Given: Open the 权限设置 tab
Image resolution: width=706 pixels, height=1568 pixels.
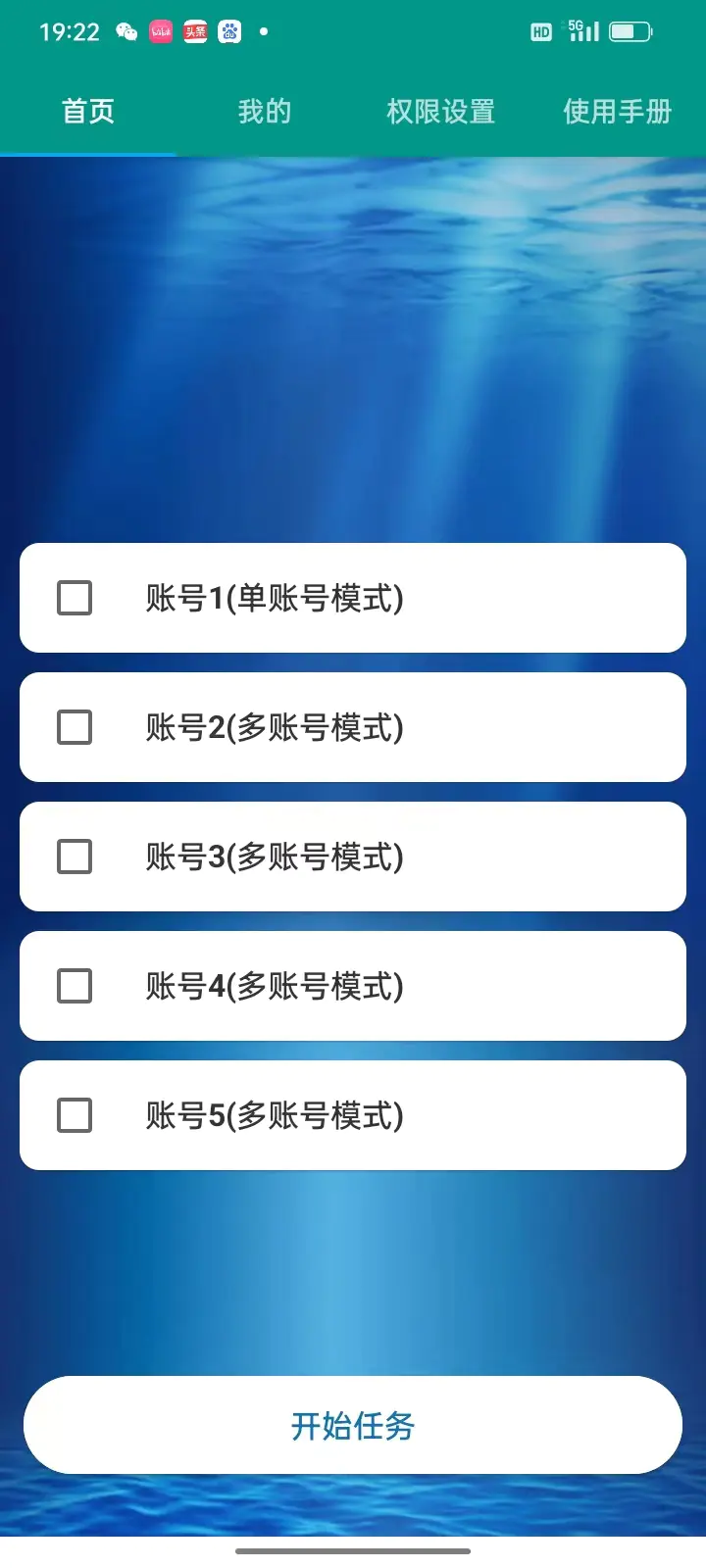Looking at the screenshot, I should pos(440,111).
